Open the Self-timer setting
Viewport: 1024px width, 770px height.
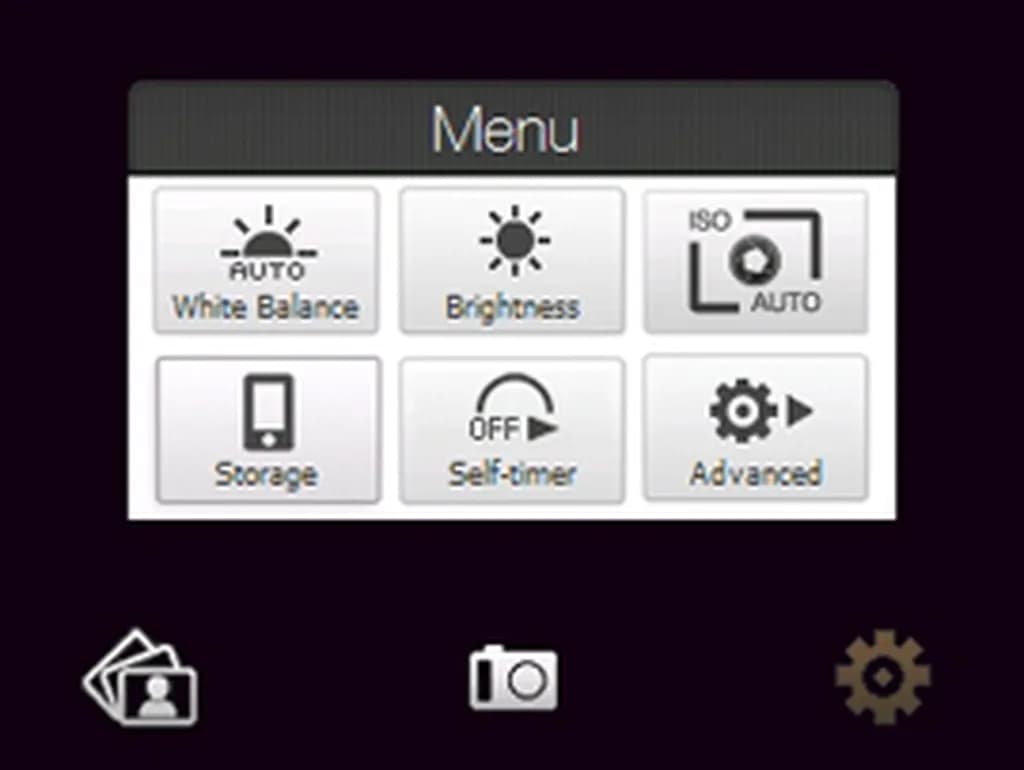(512, 430)
